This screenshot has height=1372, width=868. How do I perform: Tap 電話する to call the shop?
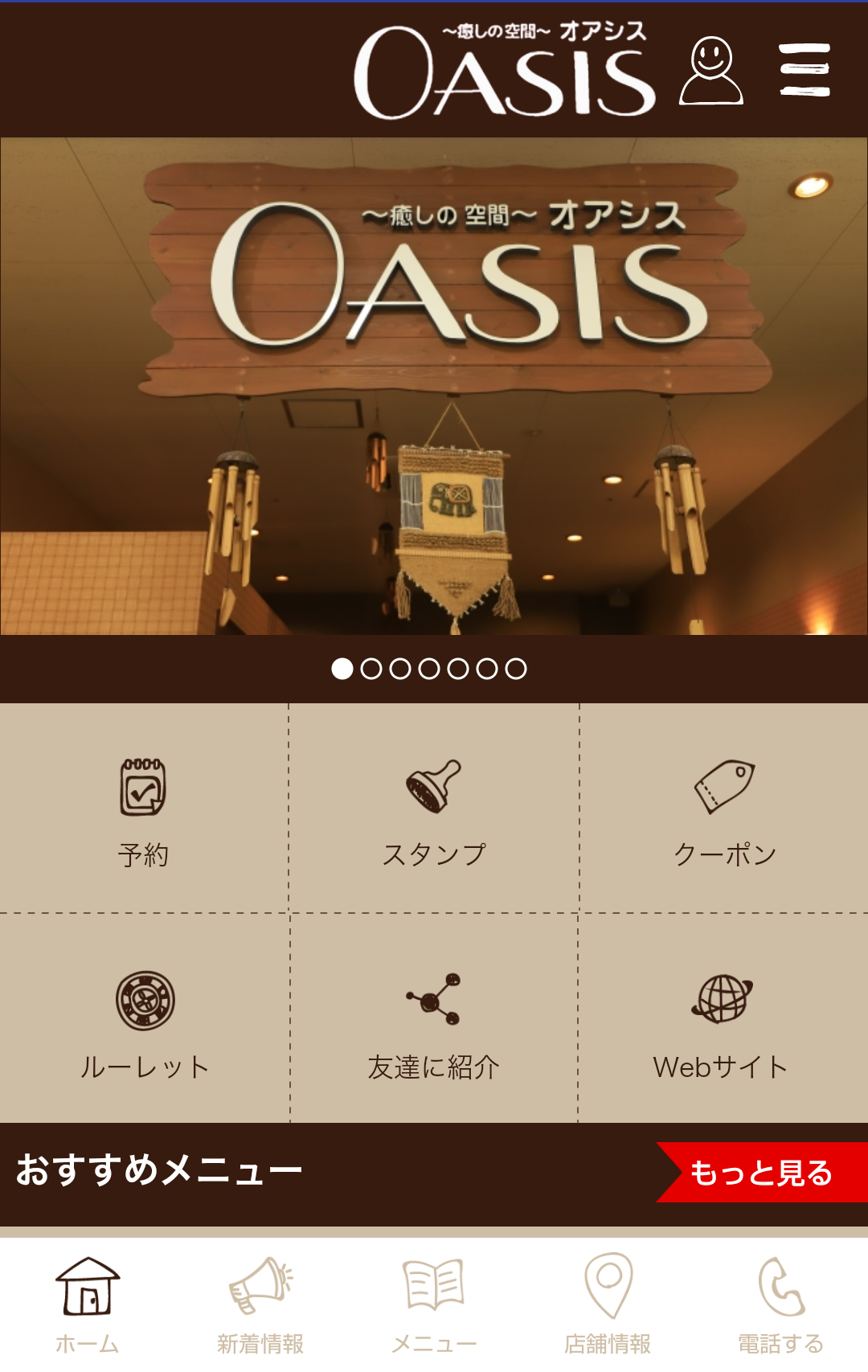pos(780,1304)
